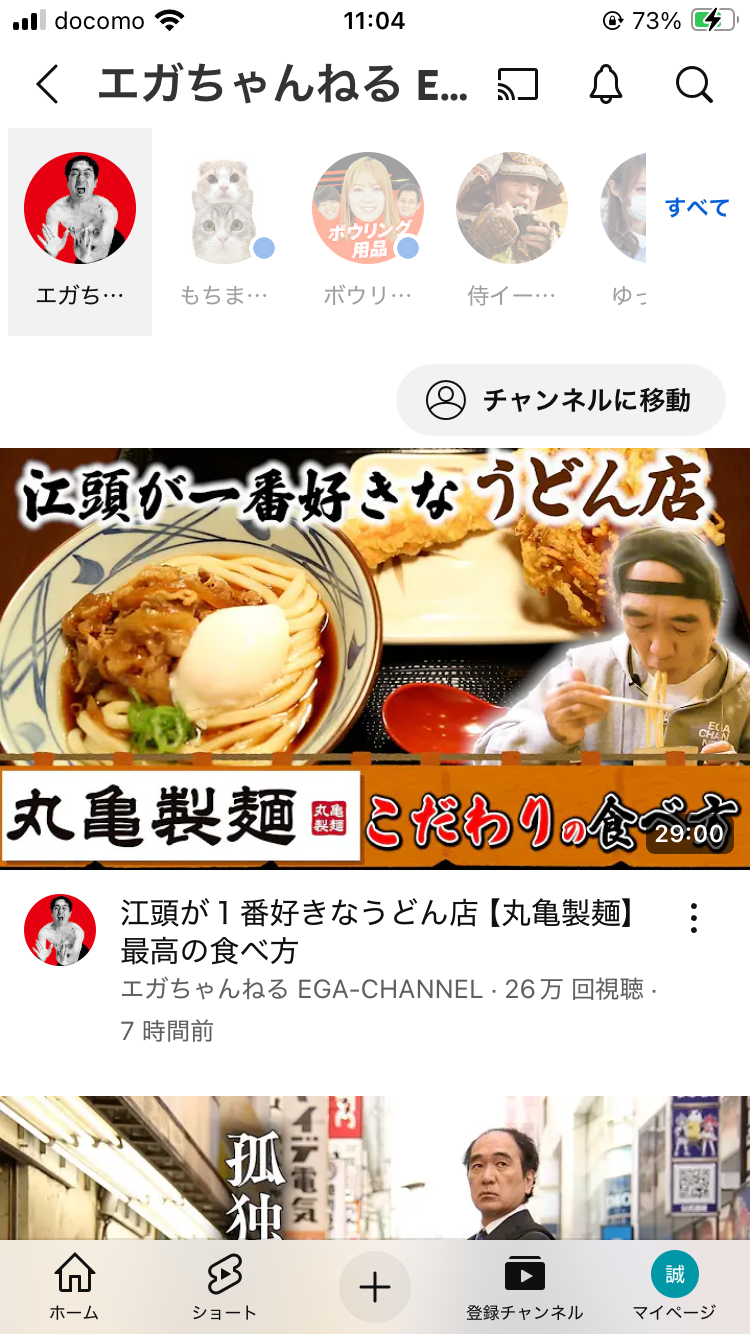Select the ボウリ… channel avatar
This screenshot has width=750, height=1334.
pos(368,209)
